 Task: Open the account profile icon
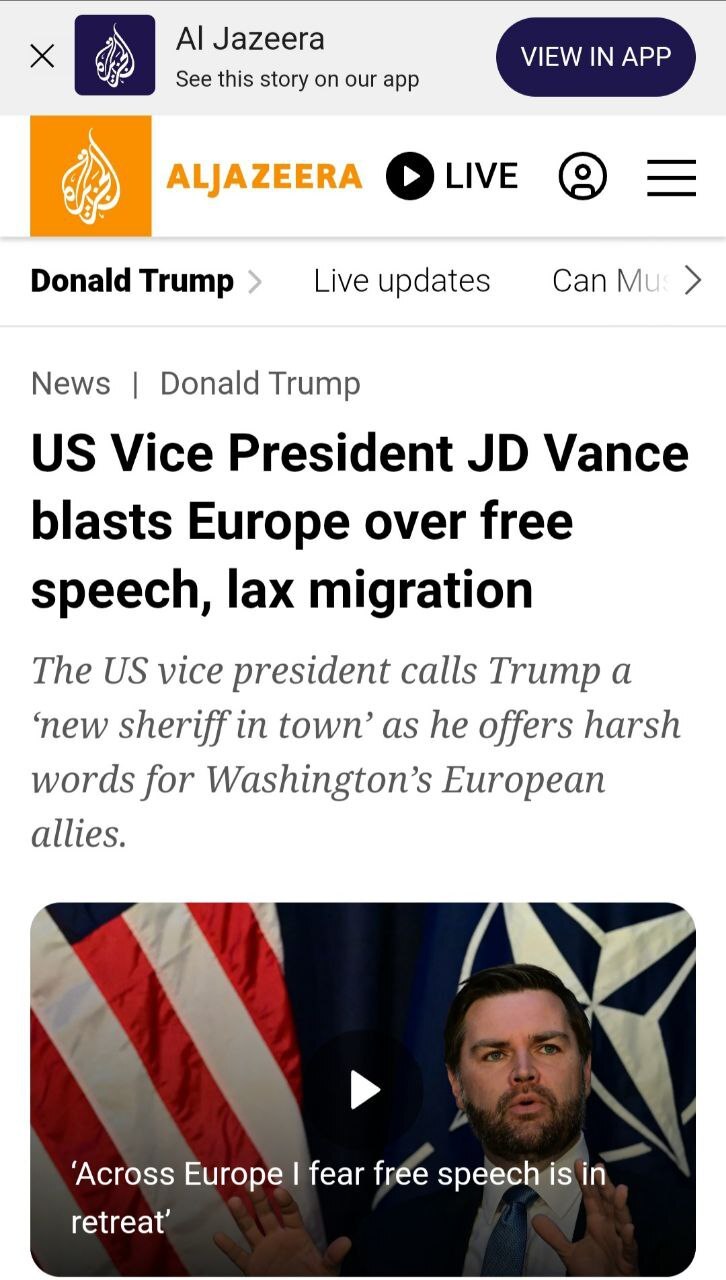[x=582, y=177]
